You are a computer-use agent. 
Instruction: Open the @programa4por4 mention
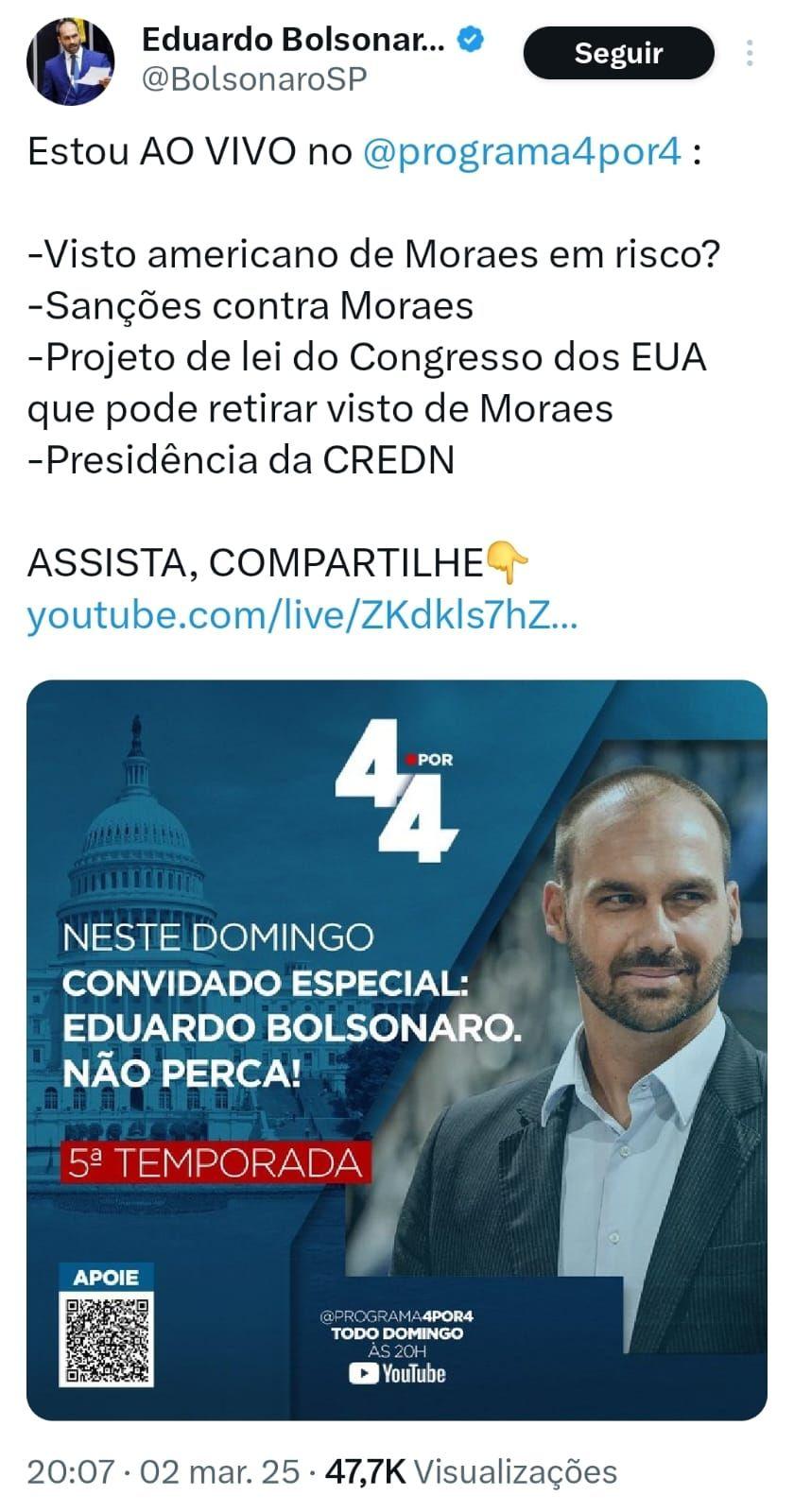[522, 152]
